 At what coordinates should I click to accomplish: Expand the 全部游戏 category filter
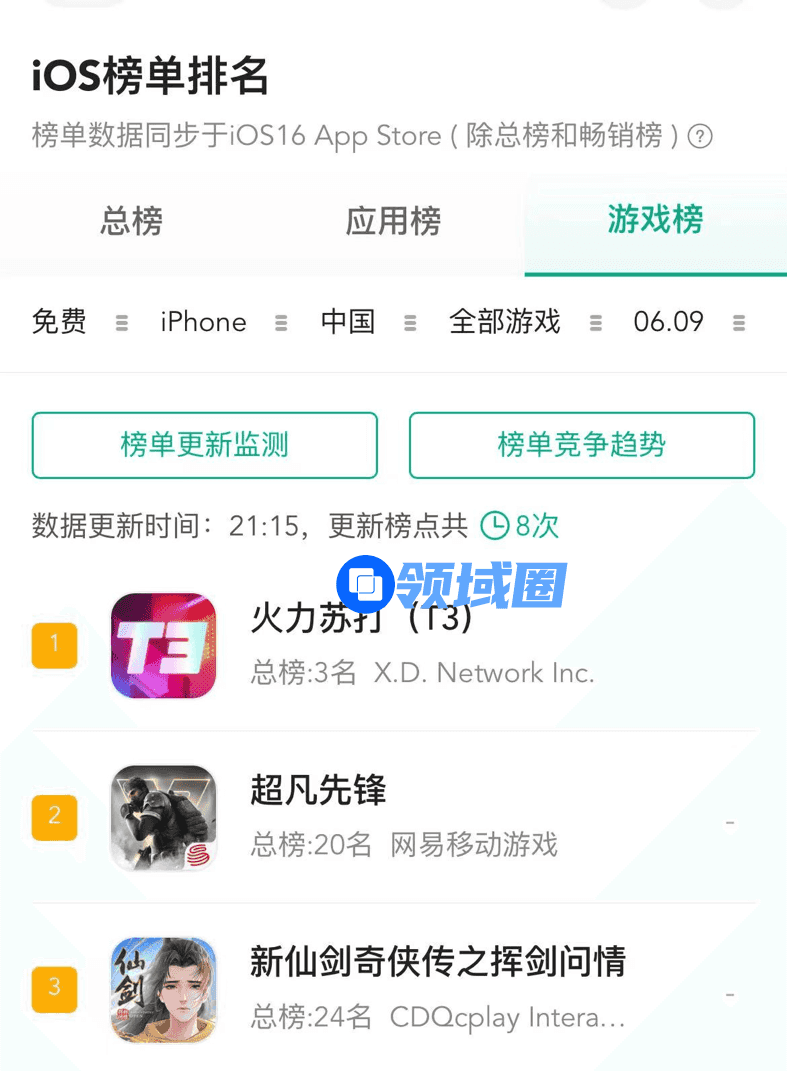tap(524, 322)
